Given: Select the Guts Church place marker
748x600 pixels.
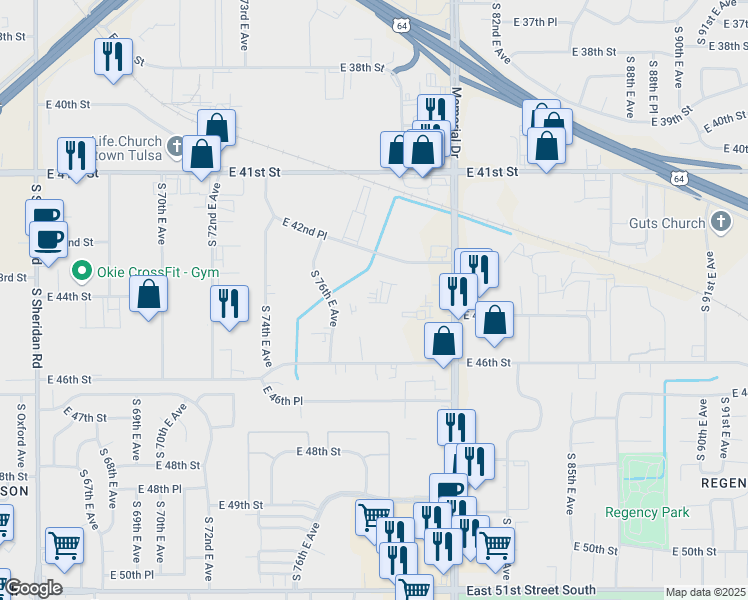Looking at the screenshot, I should [x=720, y=223].
